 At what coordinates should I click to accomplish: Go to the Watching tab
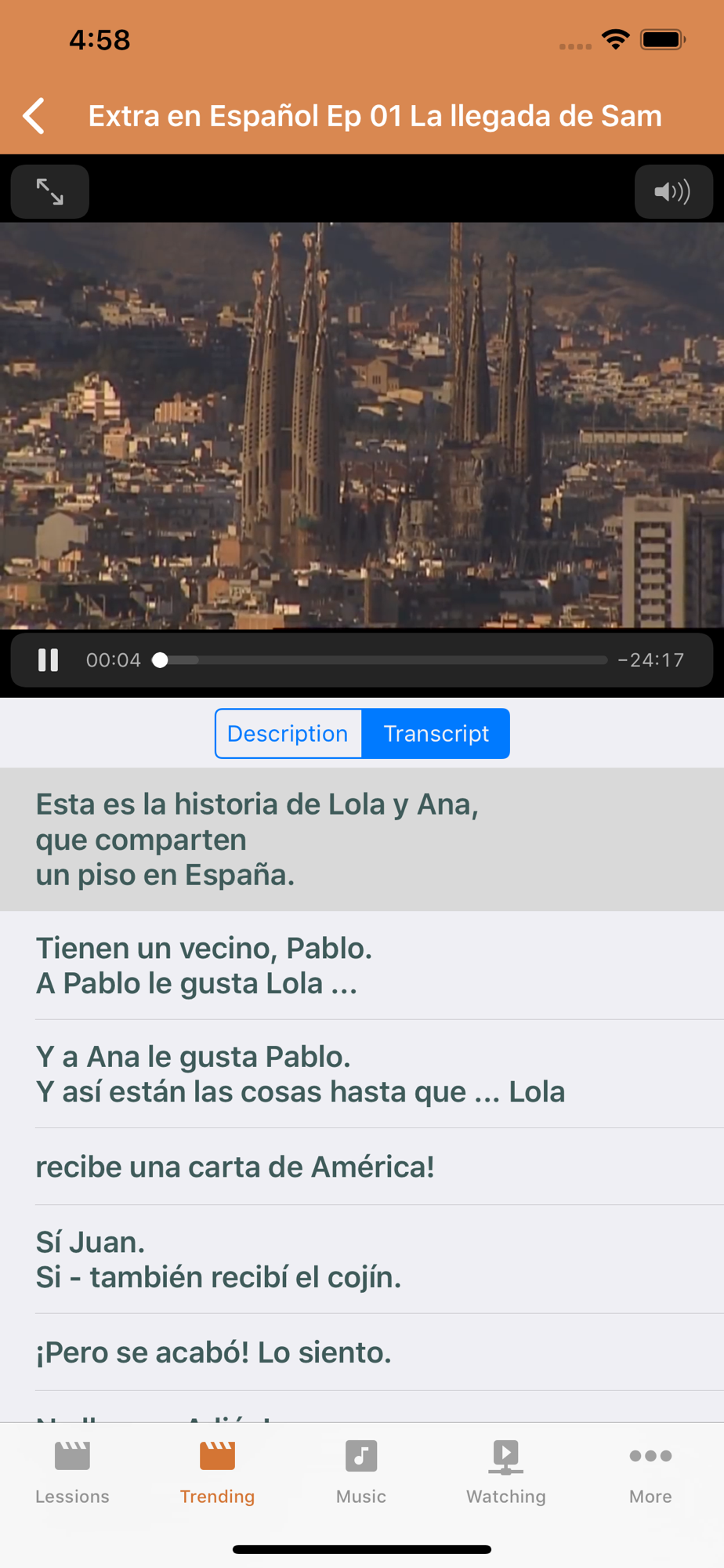click(x=506, y=1472)
